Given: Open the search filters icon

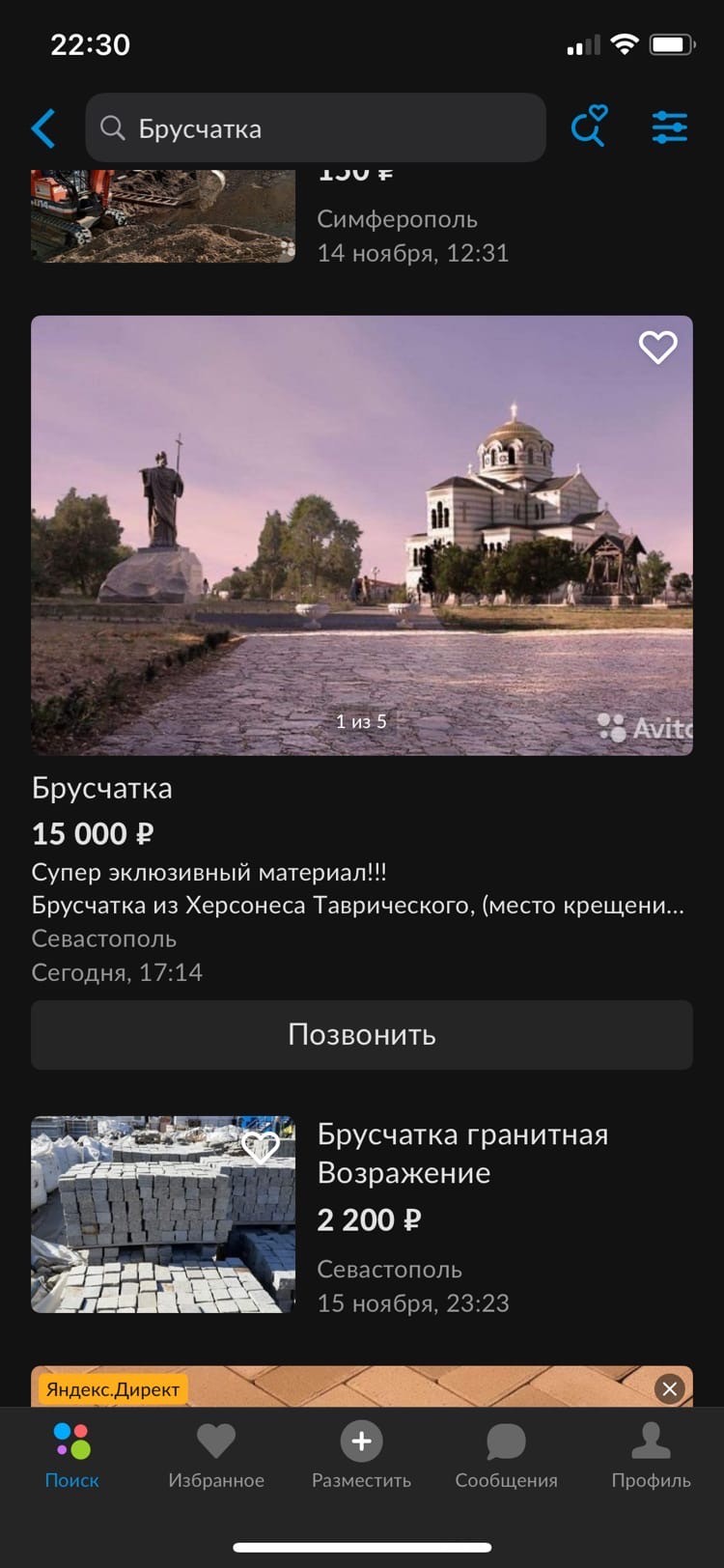Looking at the screenshot, I should 669,127.
